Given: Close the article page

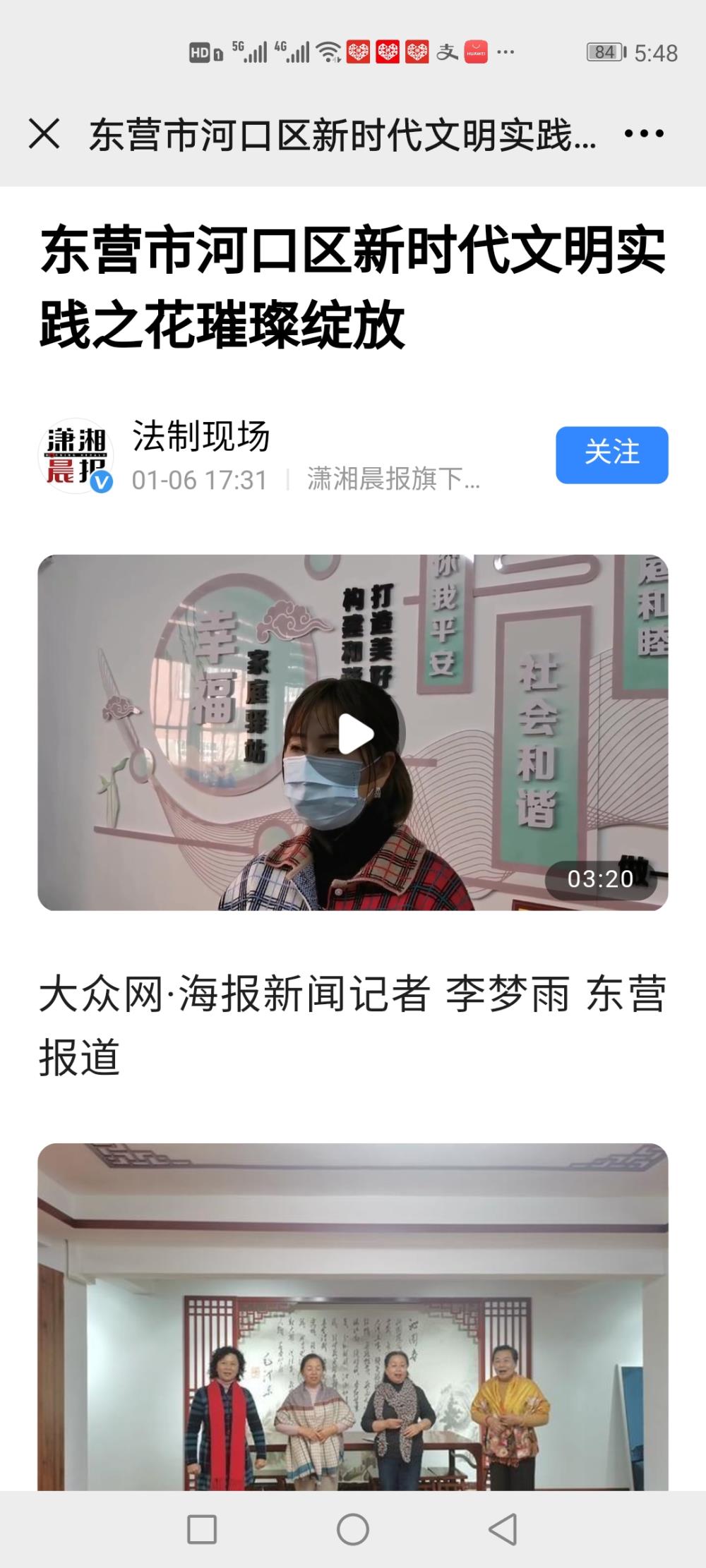Looking at the screenshot, I should pos(44,133).
